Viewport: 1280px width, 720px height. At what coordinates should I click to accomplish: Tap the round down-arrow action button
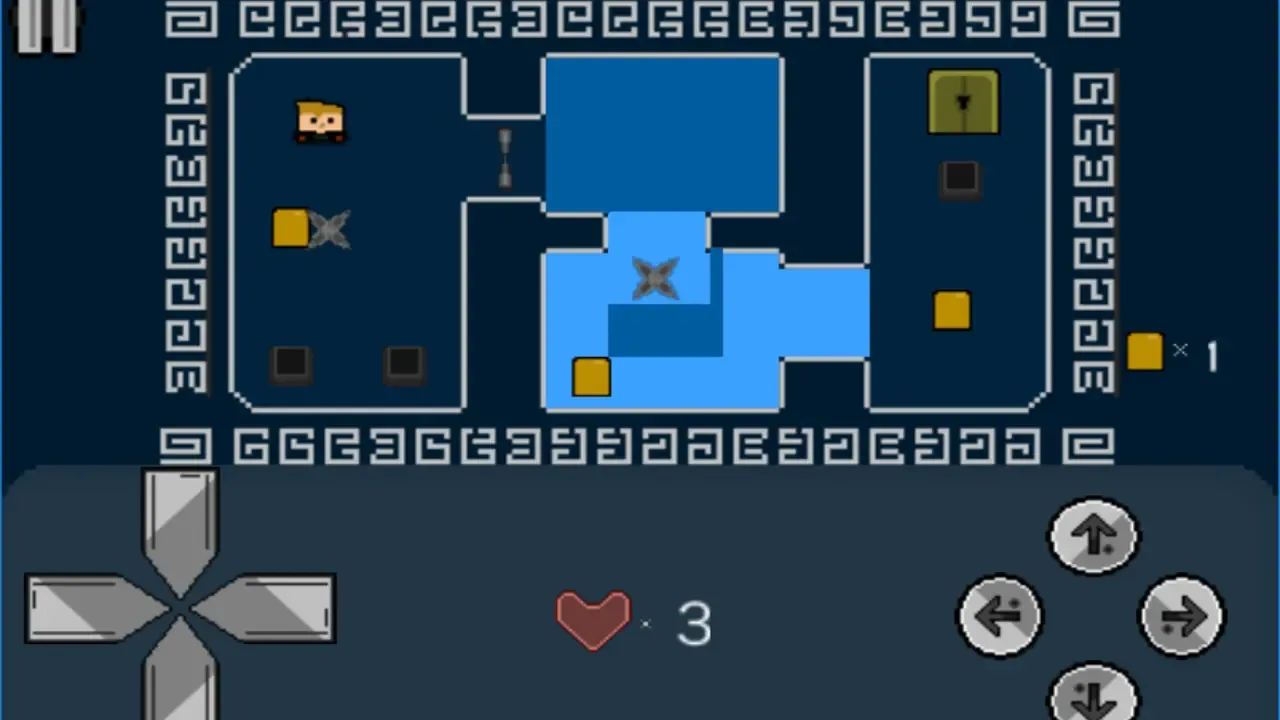(1093, 692)
